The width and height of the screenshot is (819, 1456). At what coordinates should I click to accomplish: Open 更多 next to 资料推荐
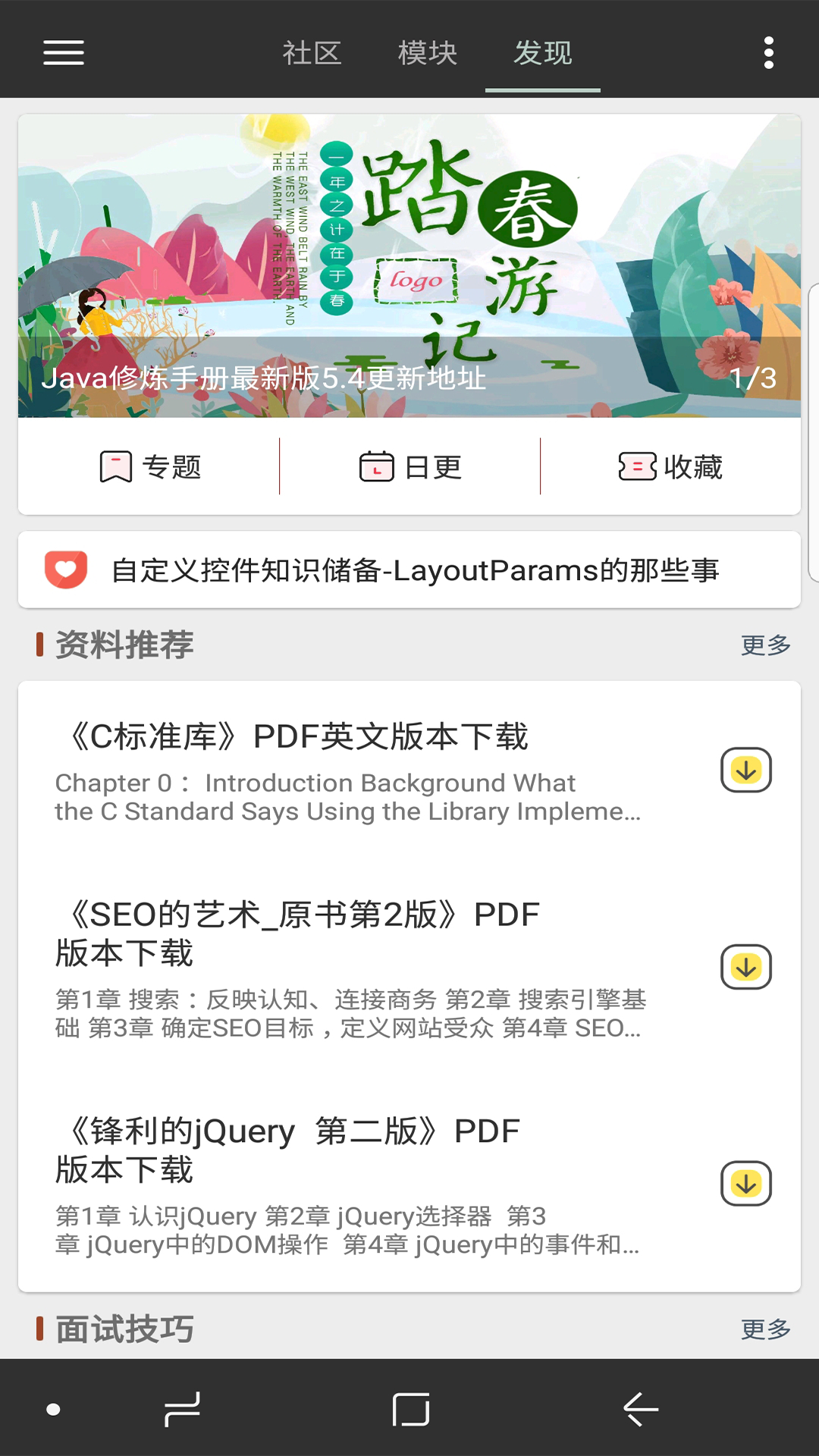coord(764,645)
